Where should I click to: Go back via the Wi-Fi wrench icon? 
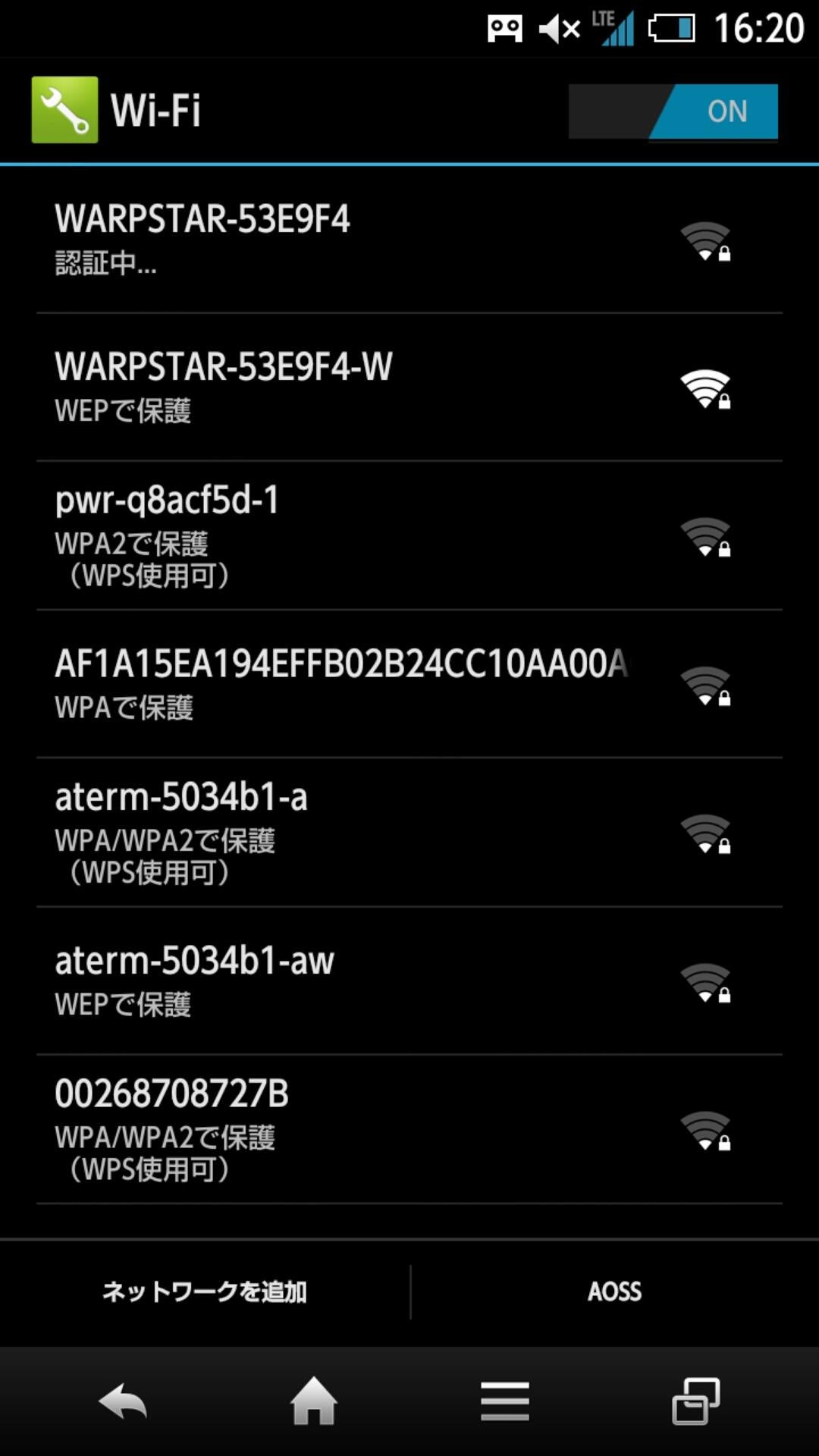[64, 110]
